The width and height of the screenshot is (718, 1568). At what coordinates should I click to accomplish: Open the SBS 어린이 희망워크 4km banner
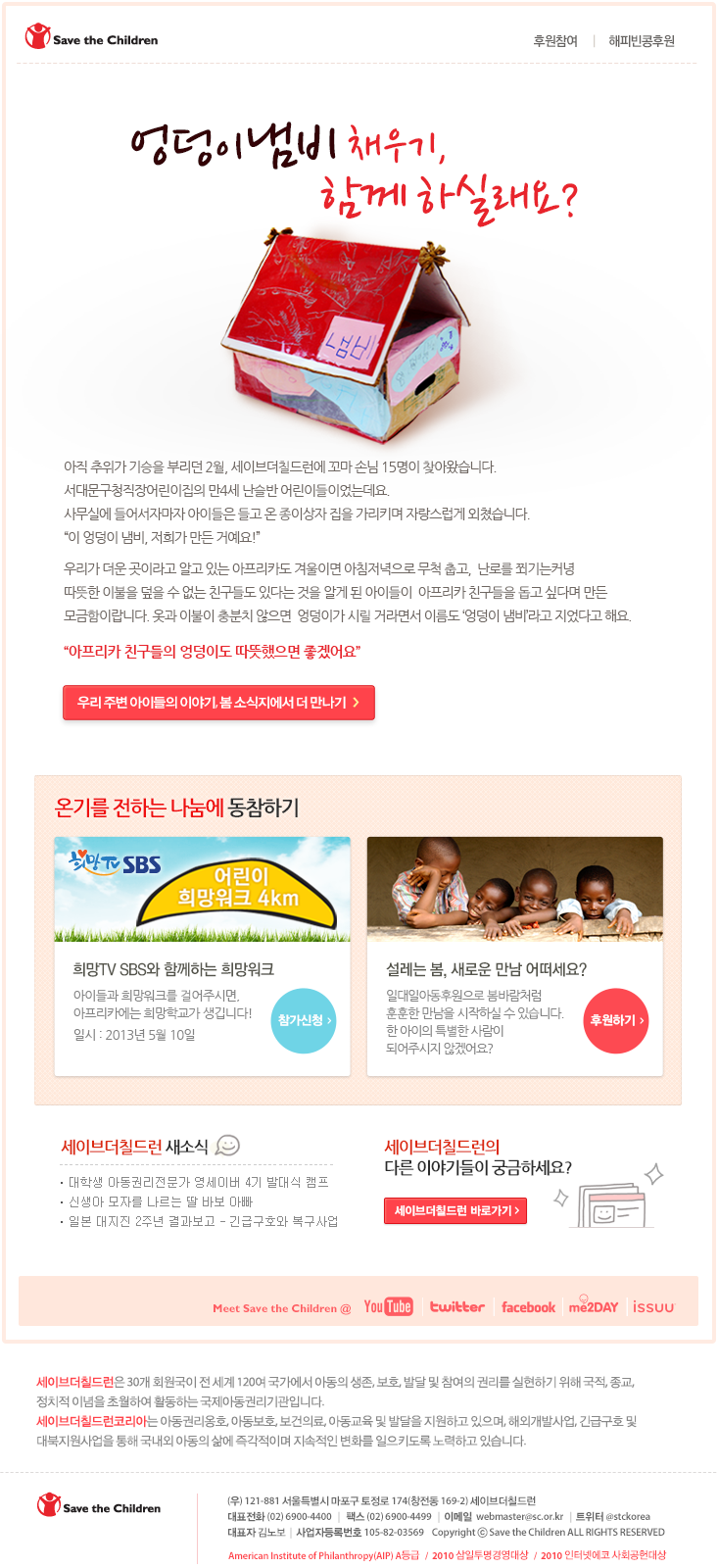pyautogui.click(x=202, y=889)
